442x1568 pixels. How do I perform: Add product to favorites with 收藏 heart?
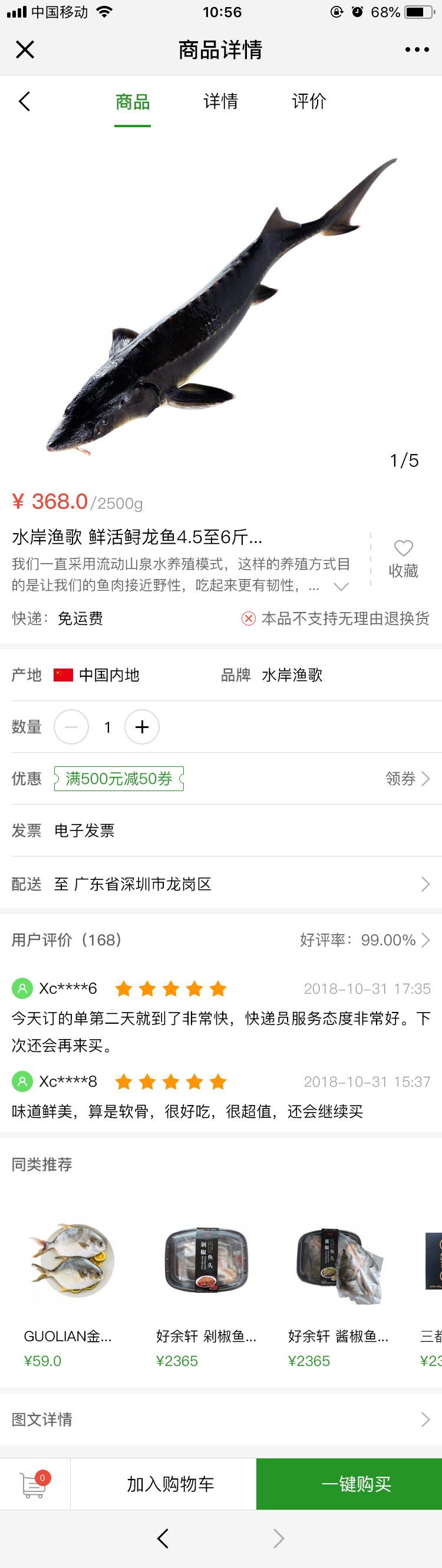403,558
